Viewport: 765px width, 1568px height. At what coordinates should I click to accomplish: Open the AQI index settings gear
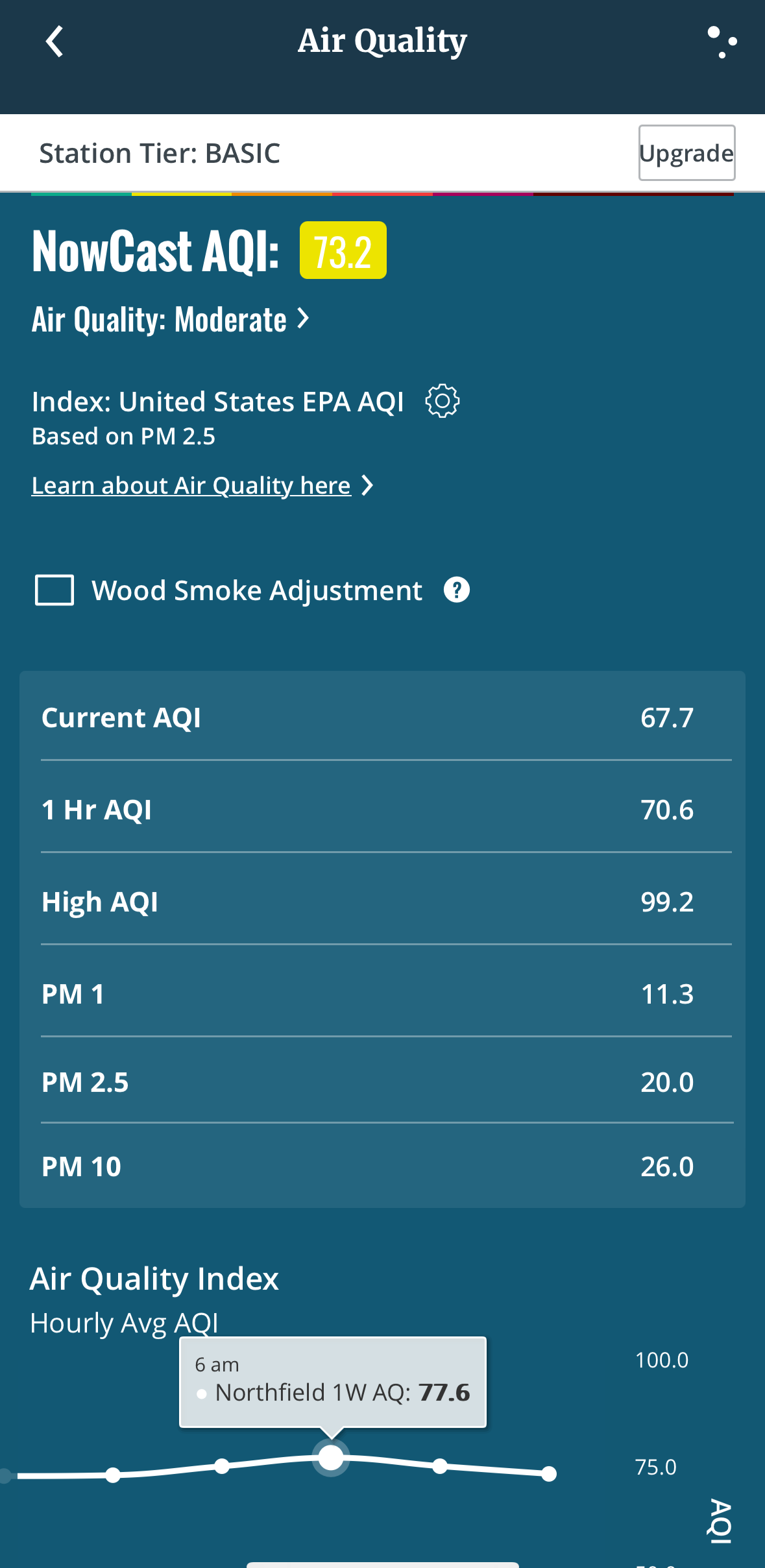pos(442,401)
